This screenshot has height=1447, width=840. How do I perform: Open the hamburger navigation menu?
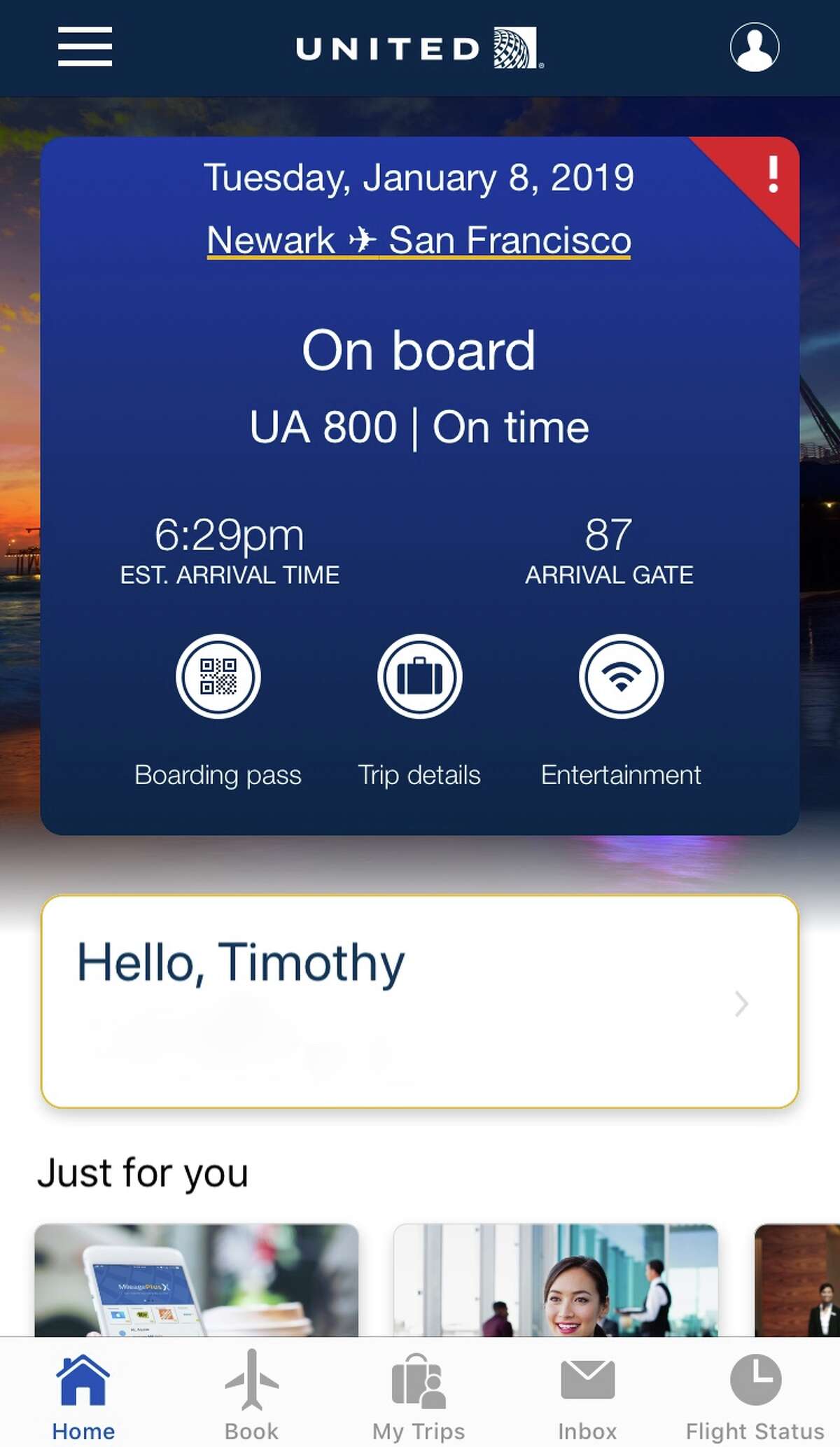(84, 46)
